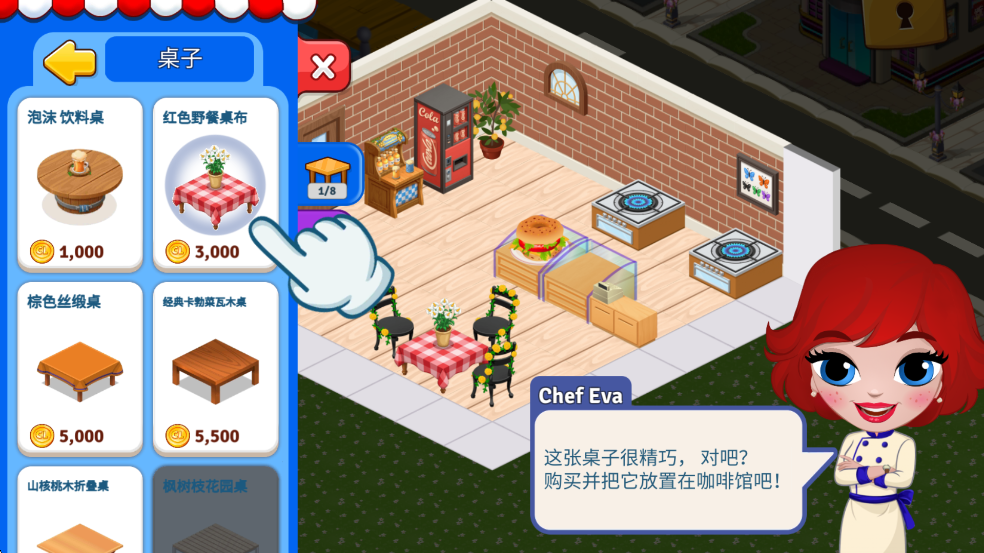
Task: Tap the yellow back arrow
Action: pyautogui.click(x=69, y=62)
